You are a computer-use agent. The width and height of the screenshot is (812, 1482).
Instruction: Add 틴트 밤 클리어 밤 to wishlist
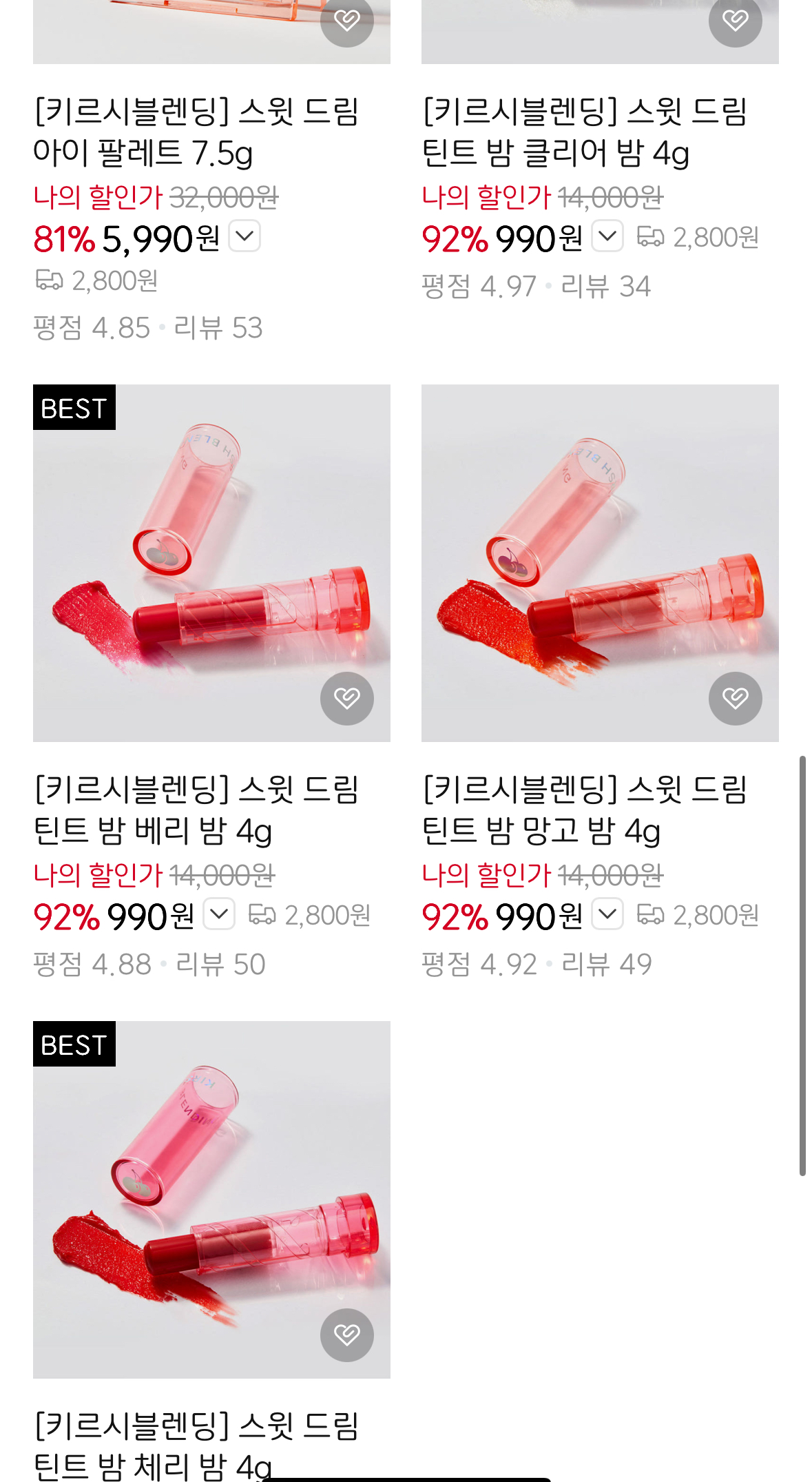pyautogui.click(x=735, y=21)
